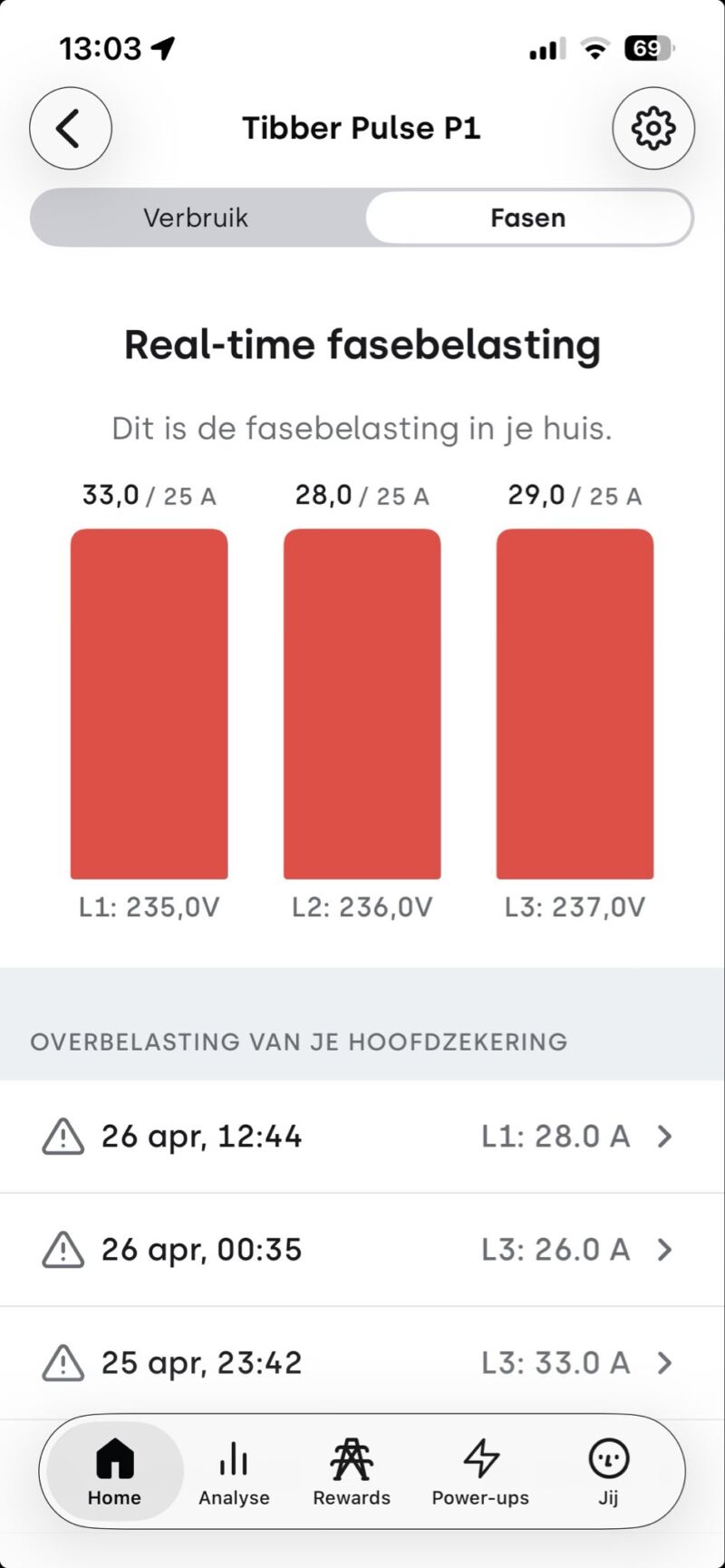Switch to the Analyse tab
This screenshot has height=1568, width=725.
pos(234,1471)
